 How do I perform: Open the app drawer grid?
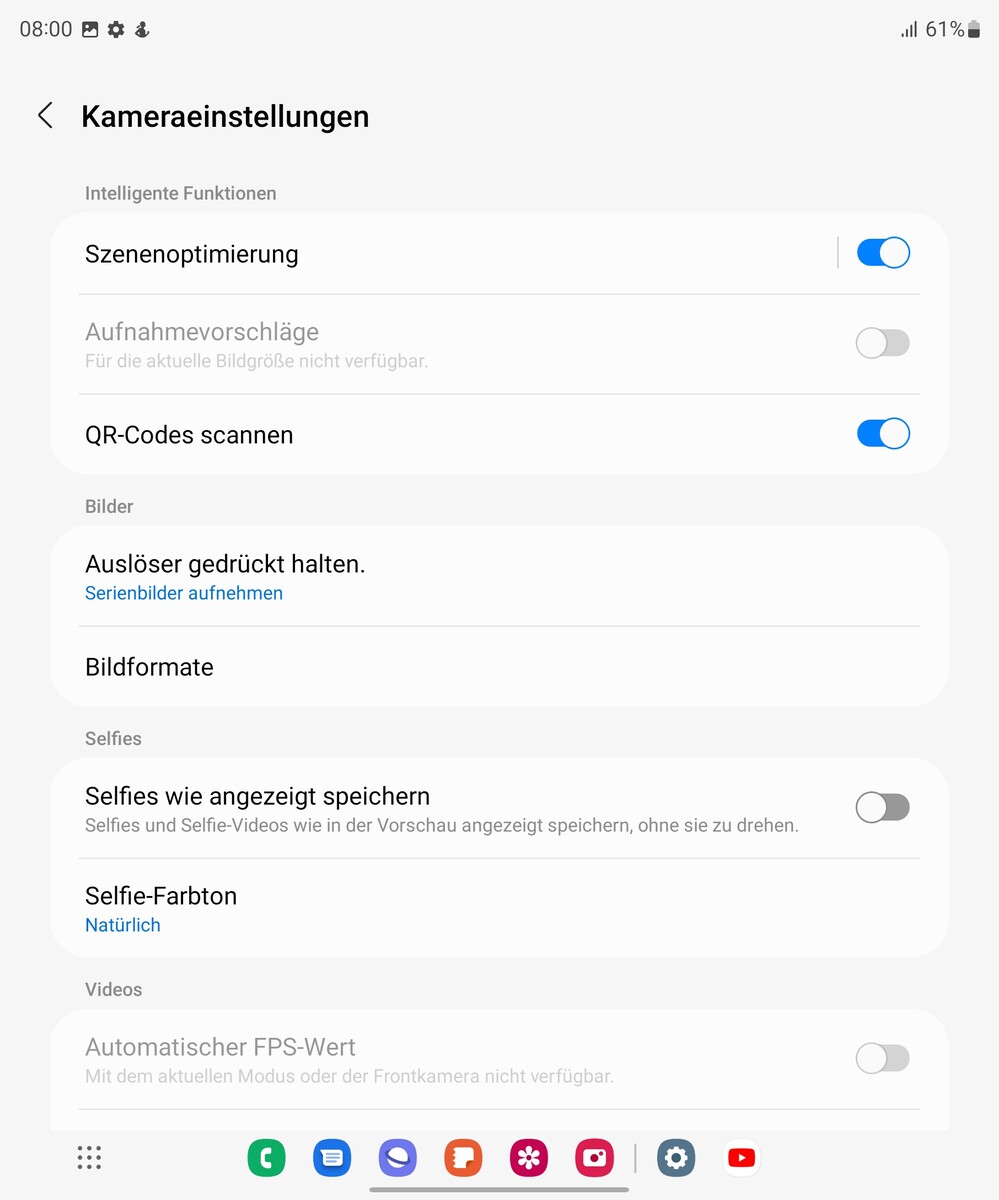(90, 1158)
